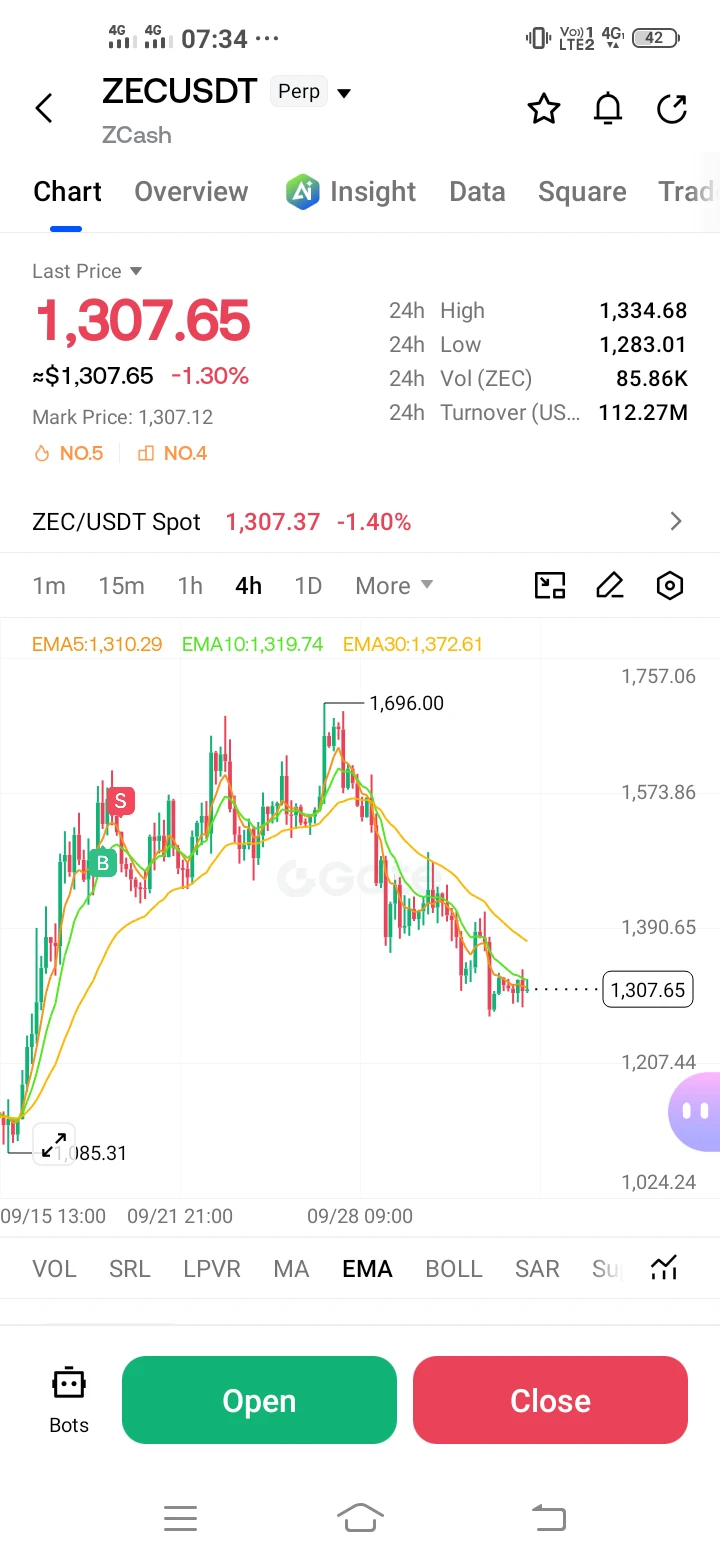Tap the red Close position button
Viewport: 720px width, 1560px height.
pos(550,1400)
